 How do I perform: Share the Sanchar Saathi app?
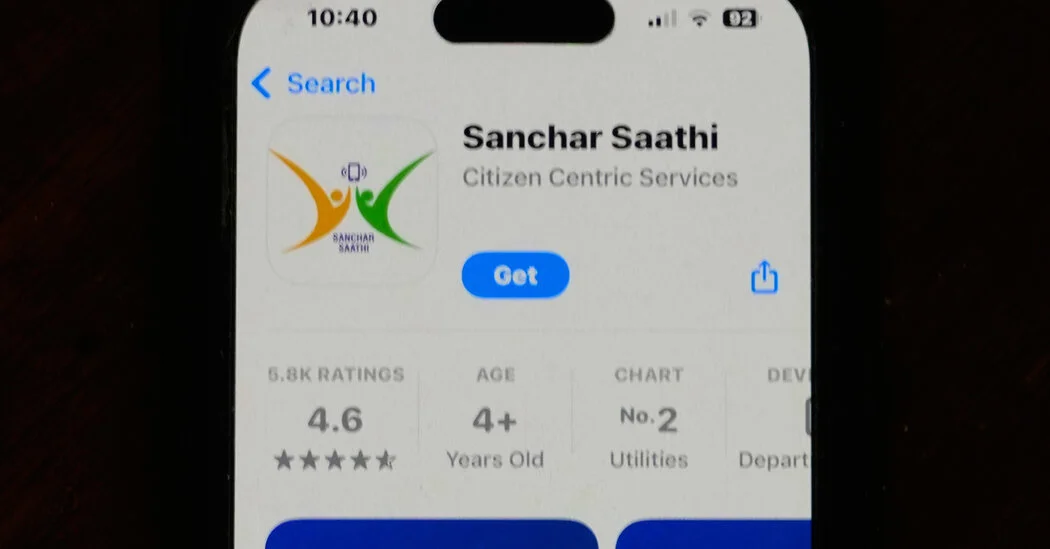point(764,277)
